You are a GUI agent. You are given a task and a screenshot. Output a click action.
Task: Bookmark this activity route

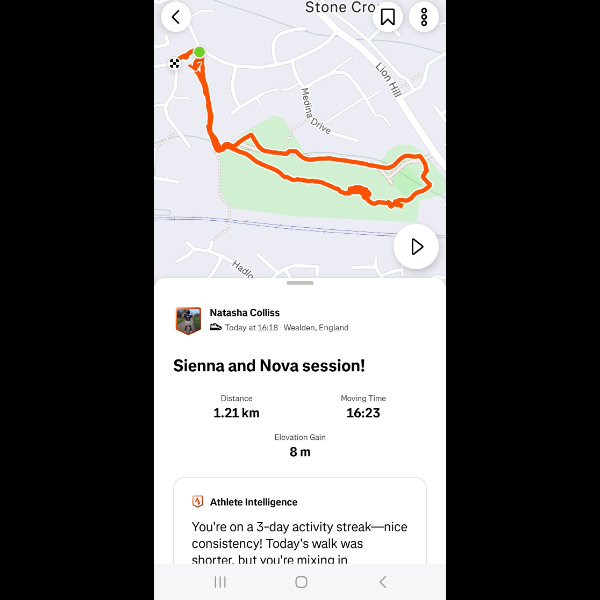[x=388, y=17]
